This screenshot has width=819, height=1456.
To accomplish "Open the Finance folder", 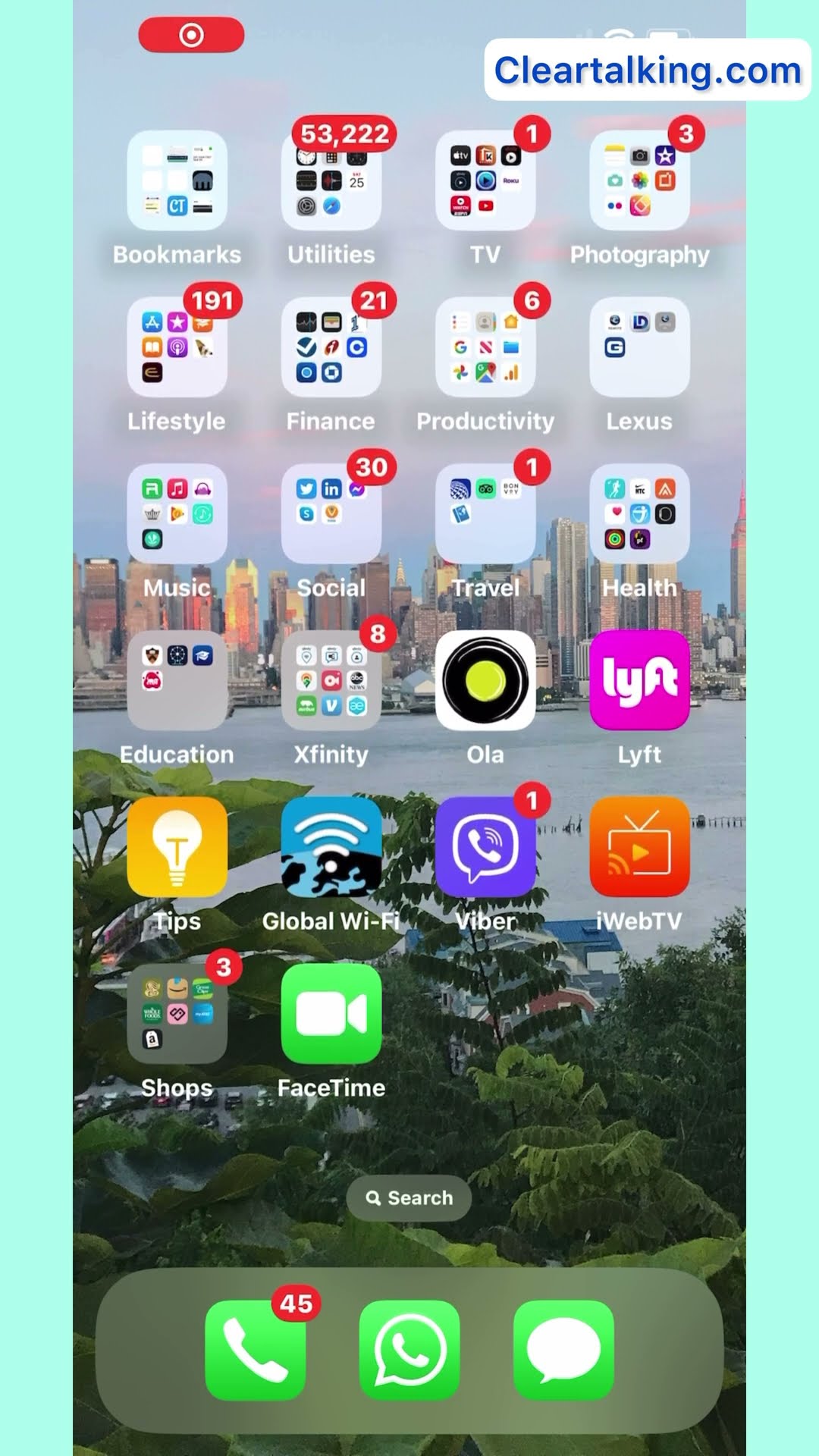I will click(x=331, y=347).
